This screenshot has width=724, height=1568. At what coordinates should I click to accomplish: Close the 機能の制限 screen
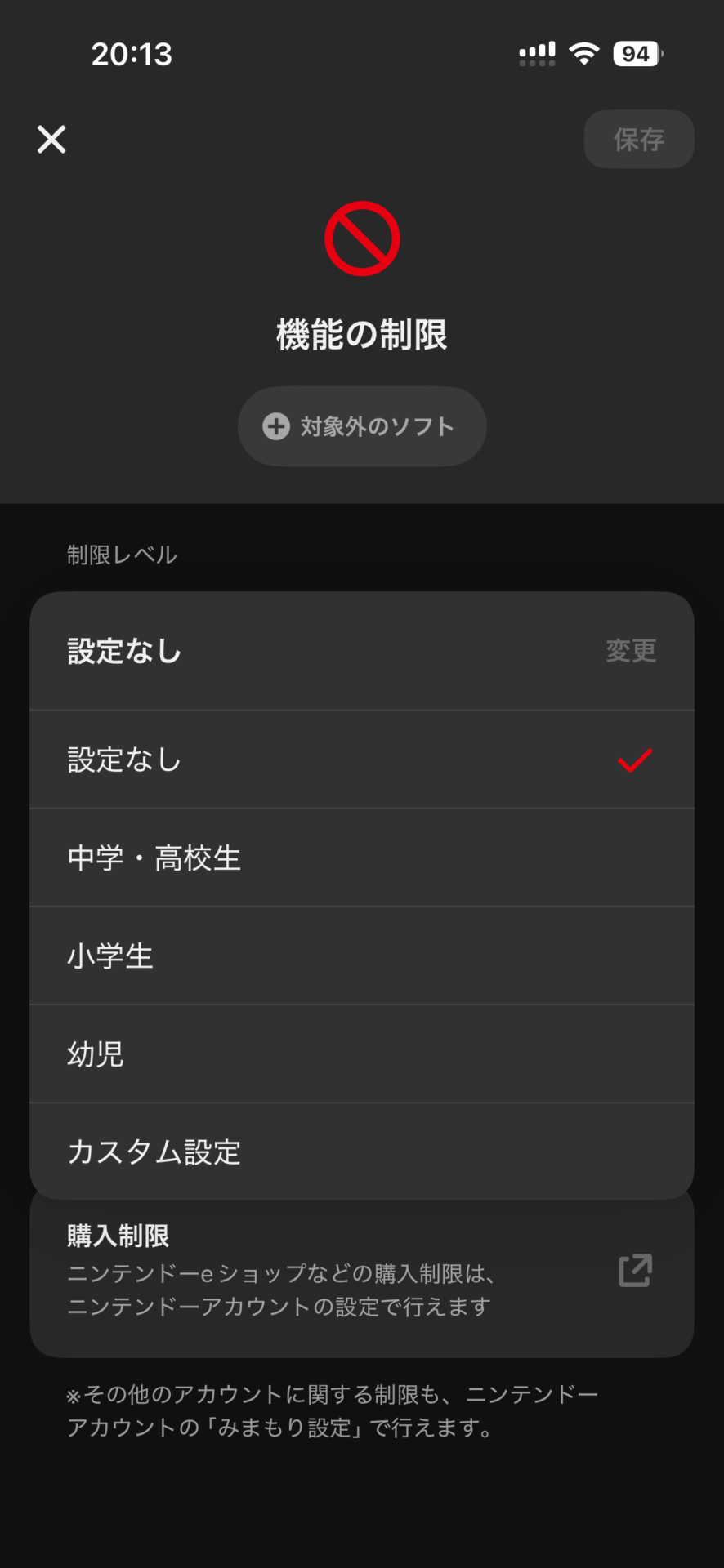[x=51, y=140]
